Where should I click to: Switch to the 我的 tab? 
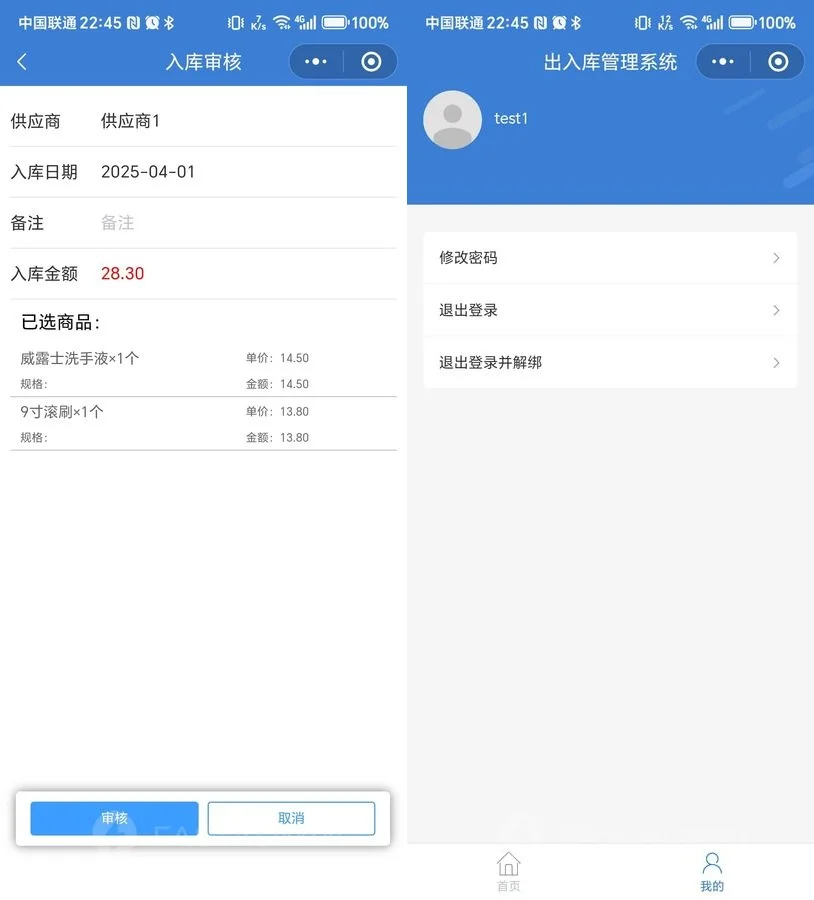tap(712, 871)
